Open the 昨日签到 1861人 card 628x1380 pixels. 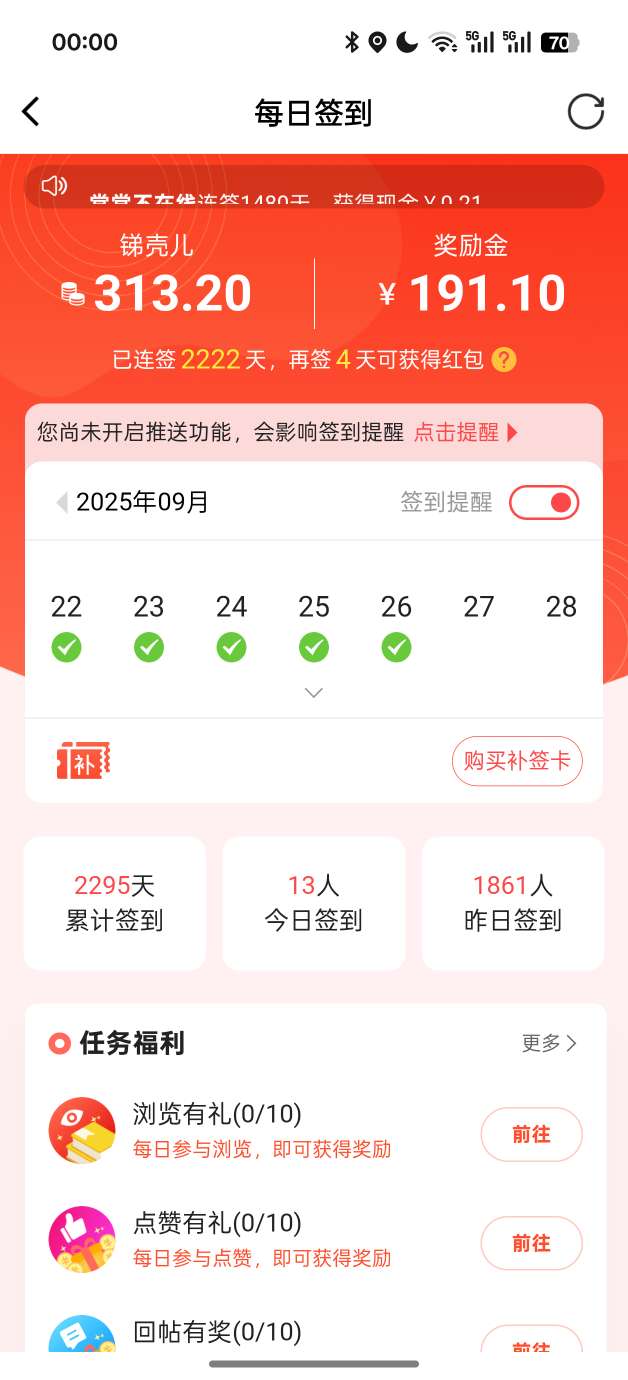pos(513,903)
